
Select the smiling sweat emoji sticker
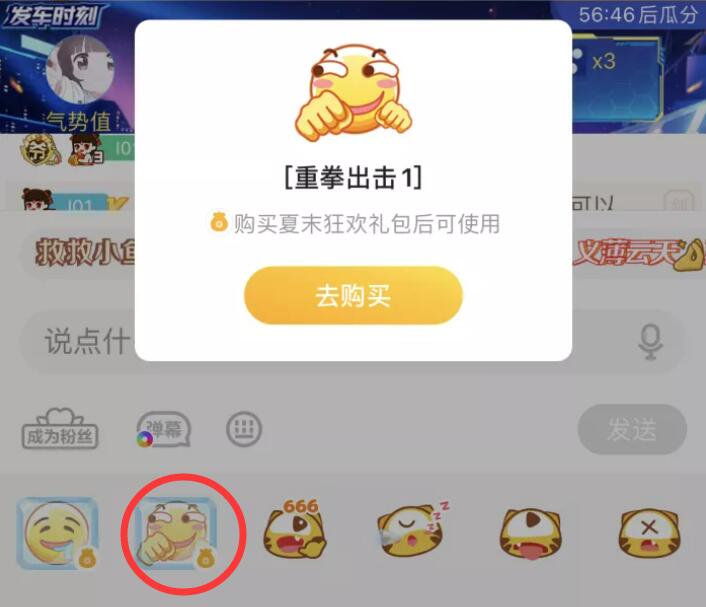pos(59,533)
